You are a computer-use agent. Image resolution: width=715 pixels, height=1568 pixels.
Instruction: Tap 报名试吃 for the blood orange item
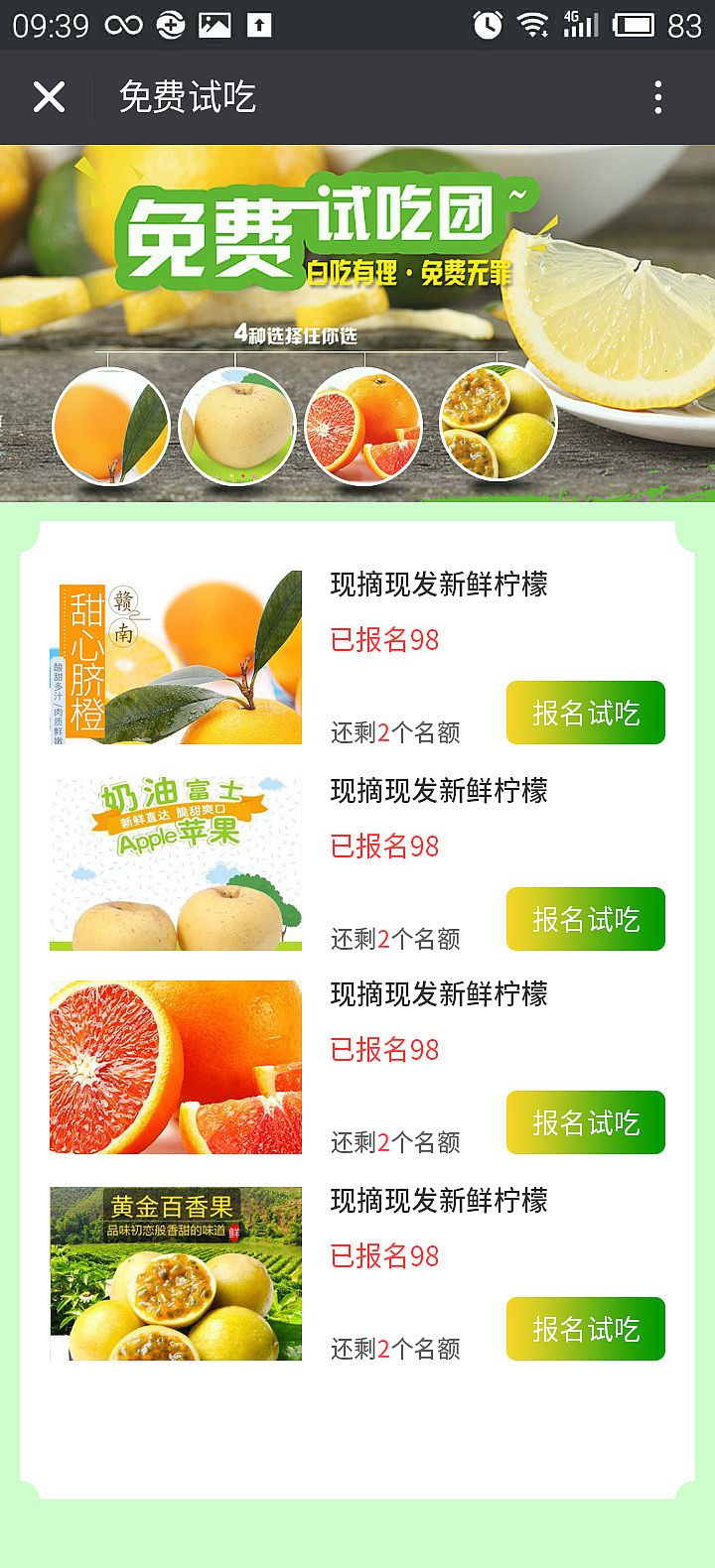click(x=585, y=1122)
